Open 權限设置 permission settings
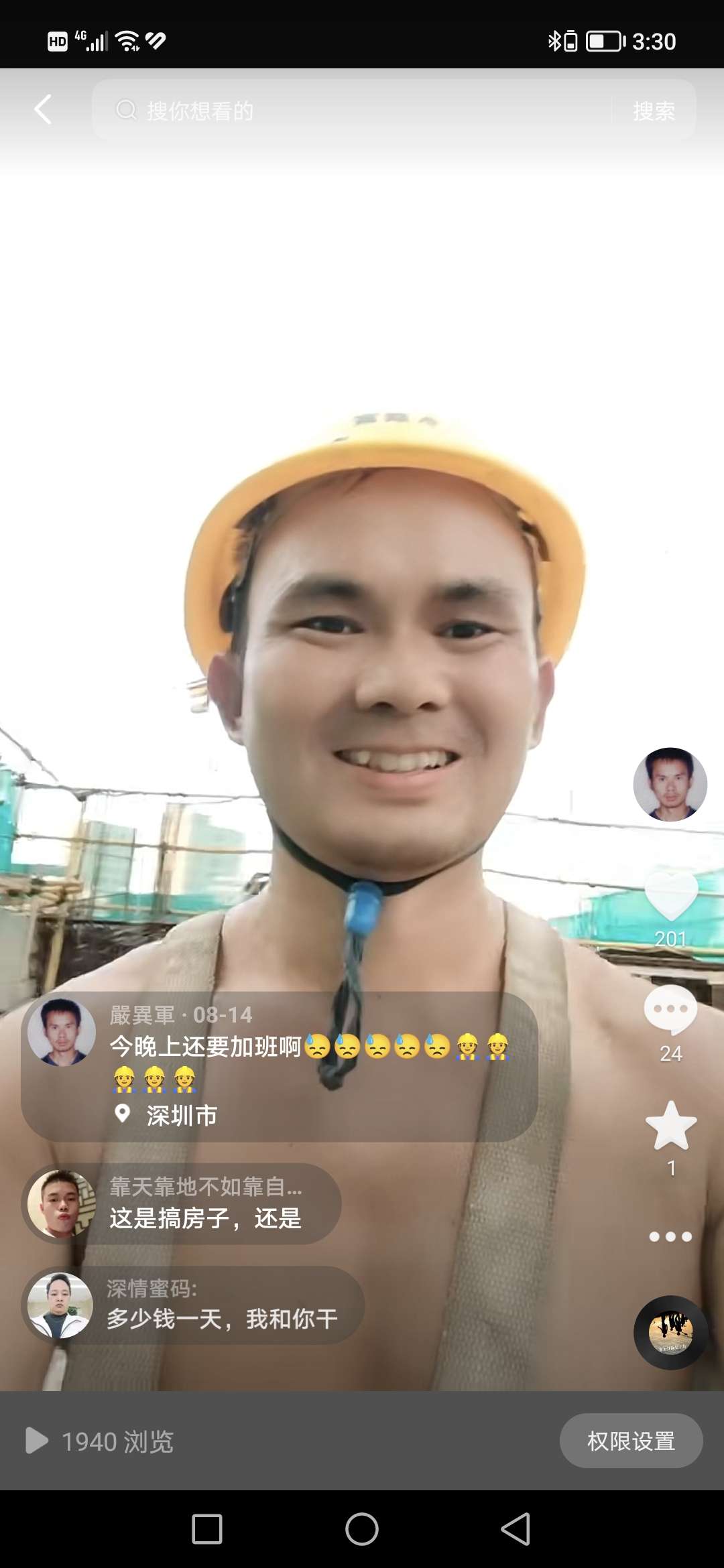The image size is (724, 1568). [x=631, y=1441]
